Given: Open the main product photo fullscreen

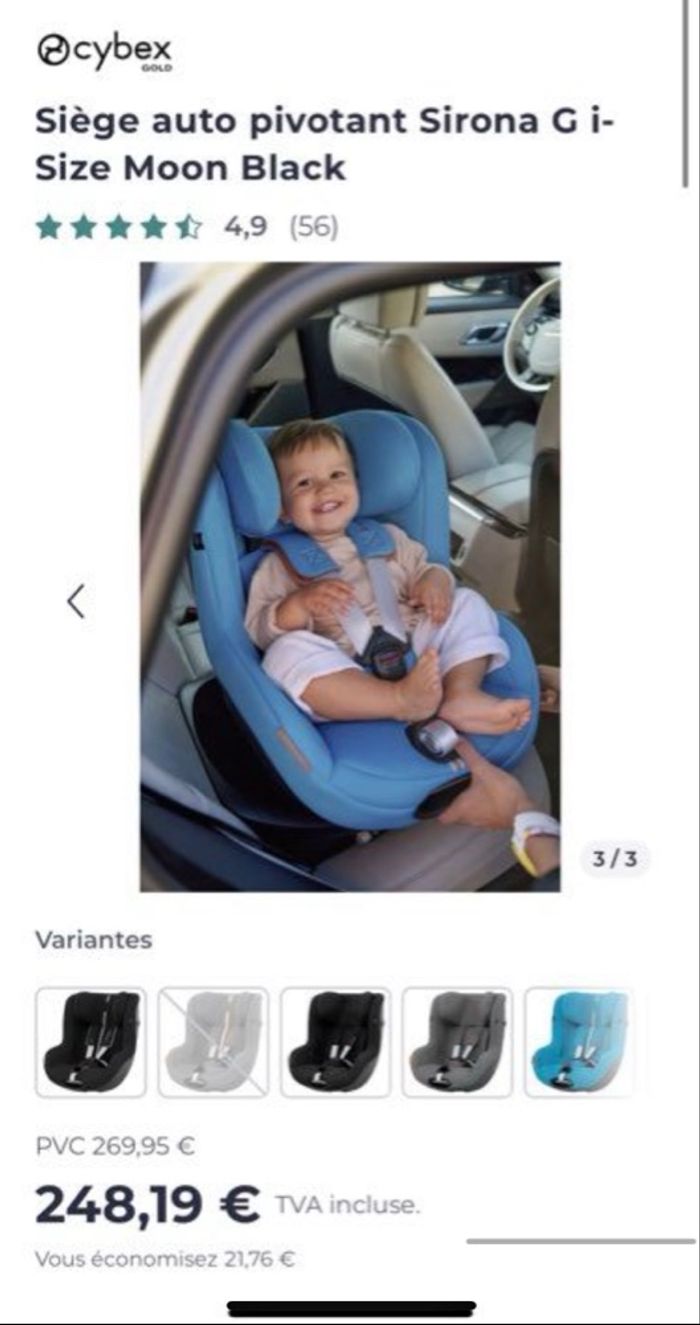Looking at the screenshot, I should tap(350, 575).
